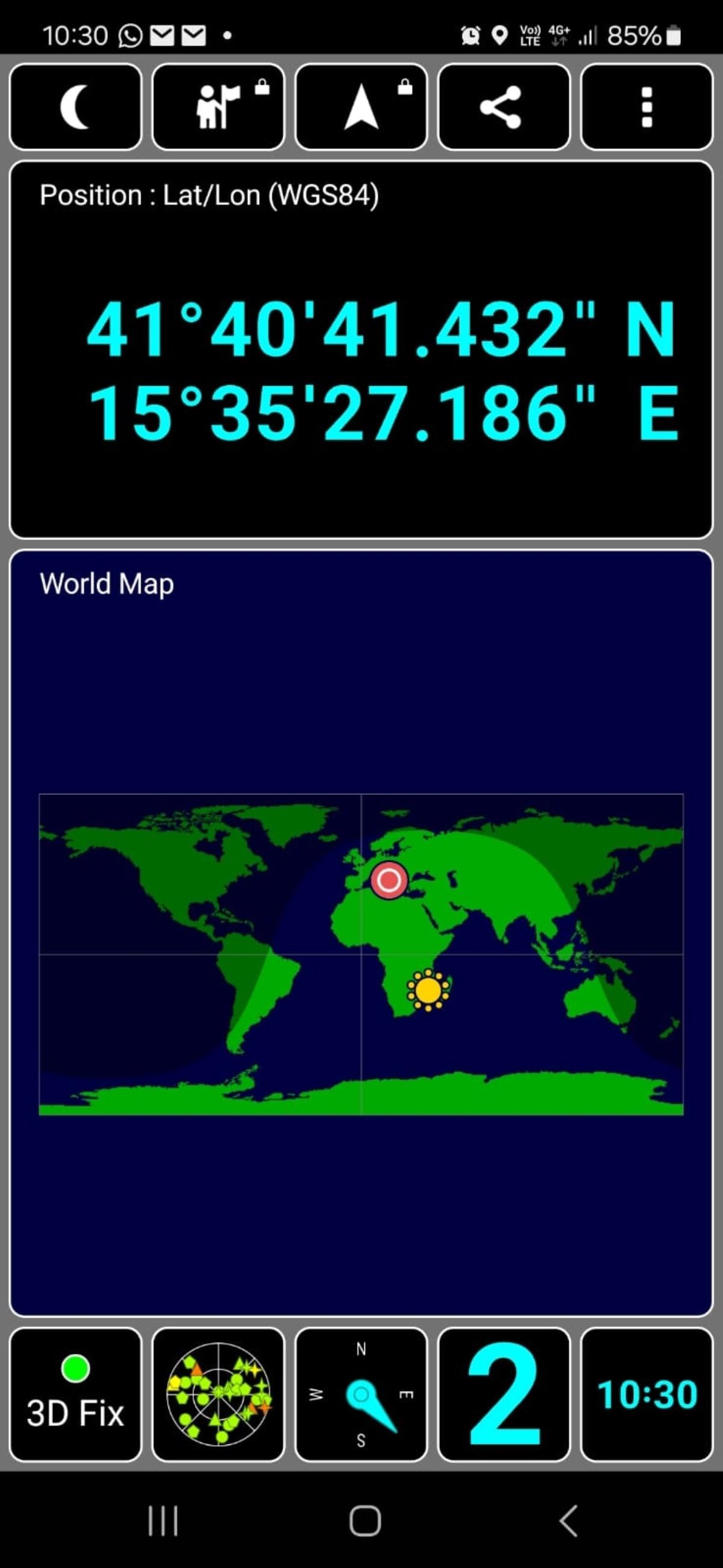Open the locked waypoint flag feature
This screenshot has width=723, height=1568.
point(219,107)
